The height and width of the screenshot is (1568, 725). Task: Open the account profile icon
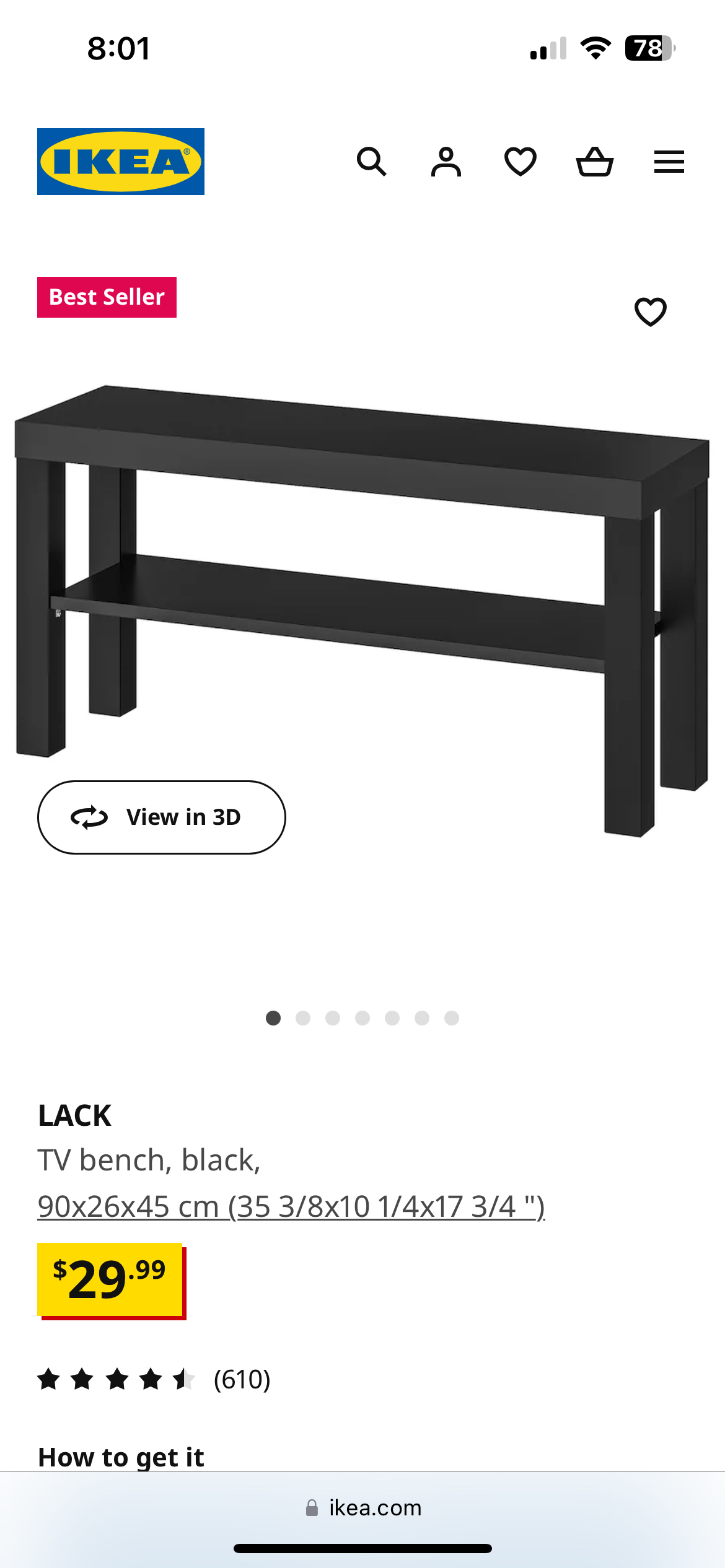point(446,162)
